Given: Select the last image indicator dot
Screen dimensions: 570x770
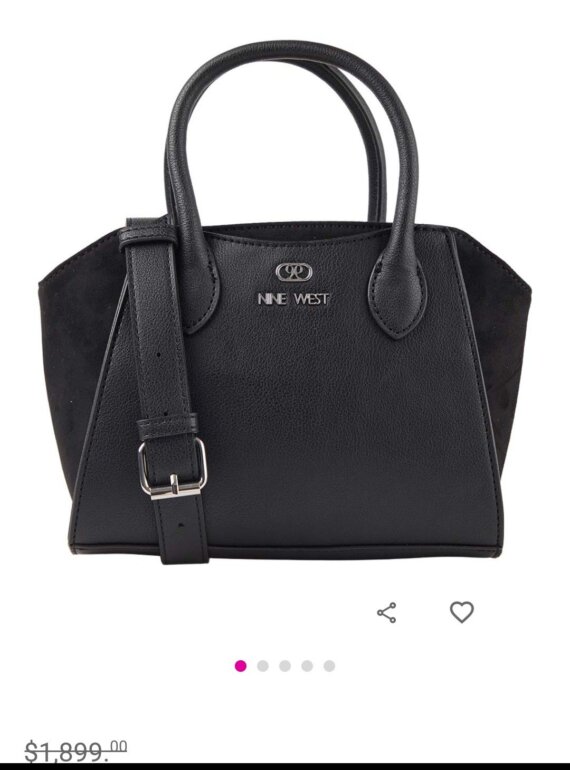Looking at the screenshot, I should (329, 666).
